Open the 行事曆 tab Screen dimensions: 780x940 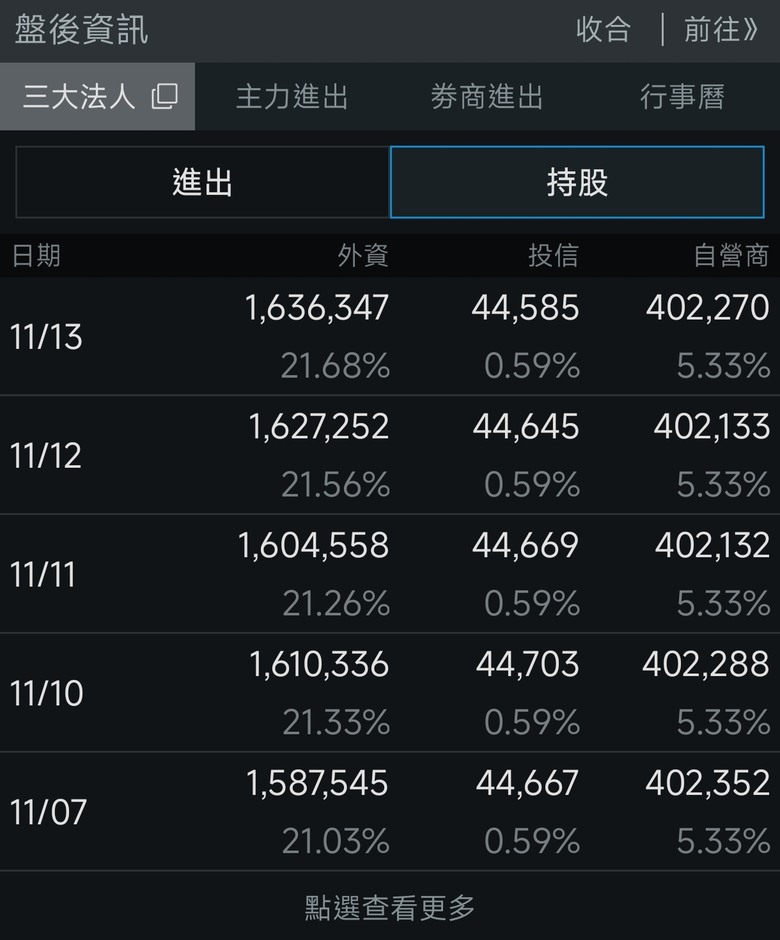click(x=682, y=97)
